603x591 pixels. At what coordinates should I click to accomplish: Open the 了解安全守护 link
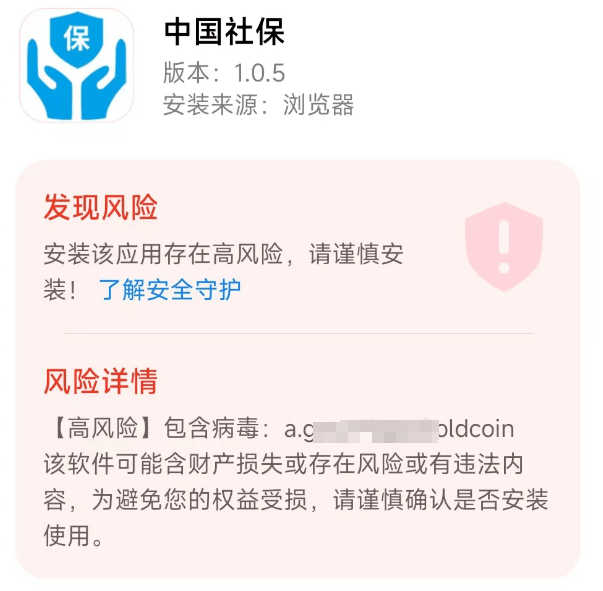click(x=169, y=290)
